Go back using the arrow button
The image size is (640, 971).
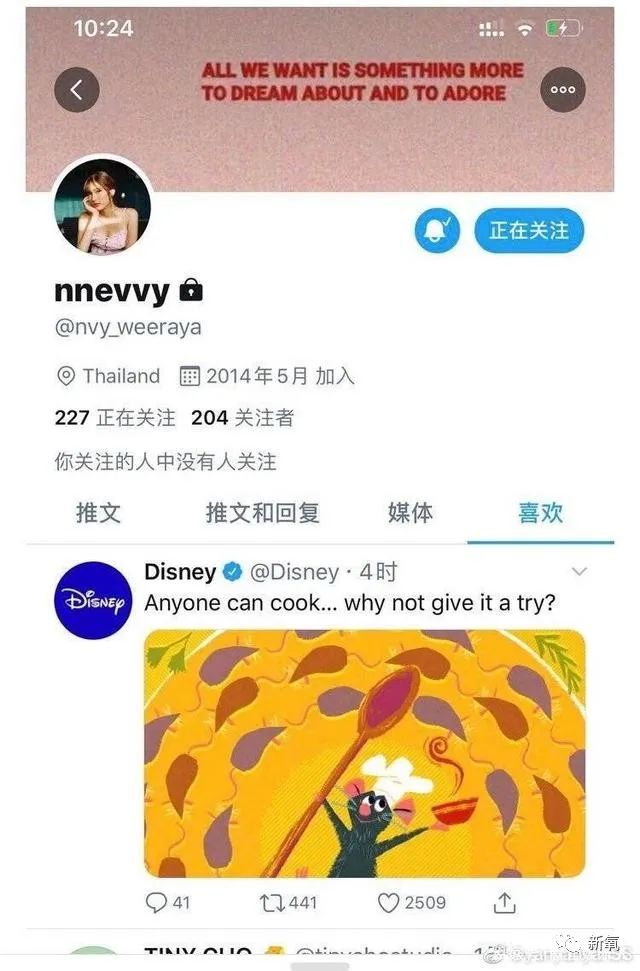coord(77,90)
